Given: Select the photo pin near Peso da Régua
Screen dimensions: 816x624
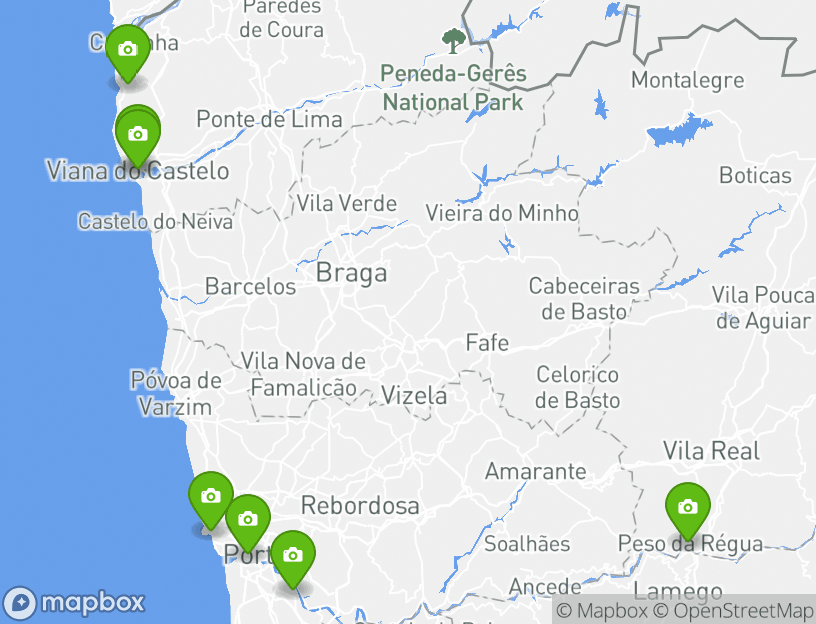Looking at the screenshot, I should tap(687, 508).
